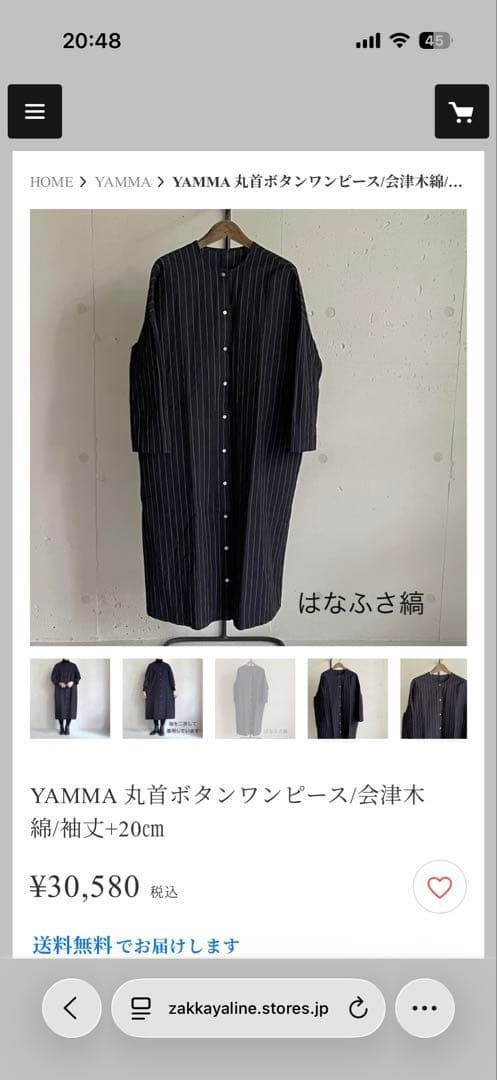Tap the zakkayaline.stores.jp address bar
The height and width of the screenshot is (1080, 497).
pos(248,1008)
